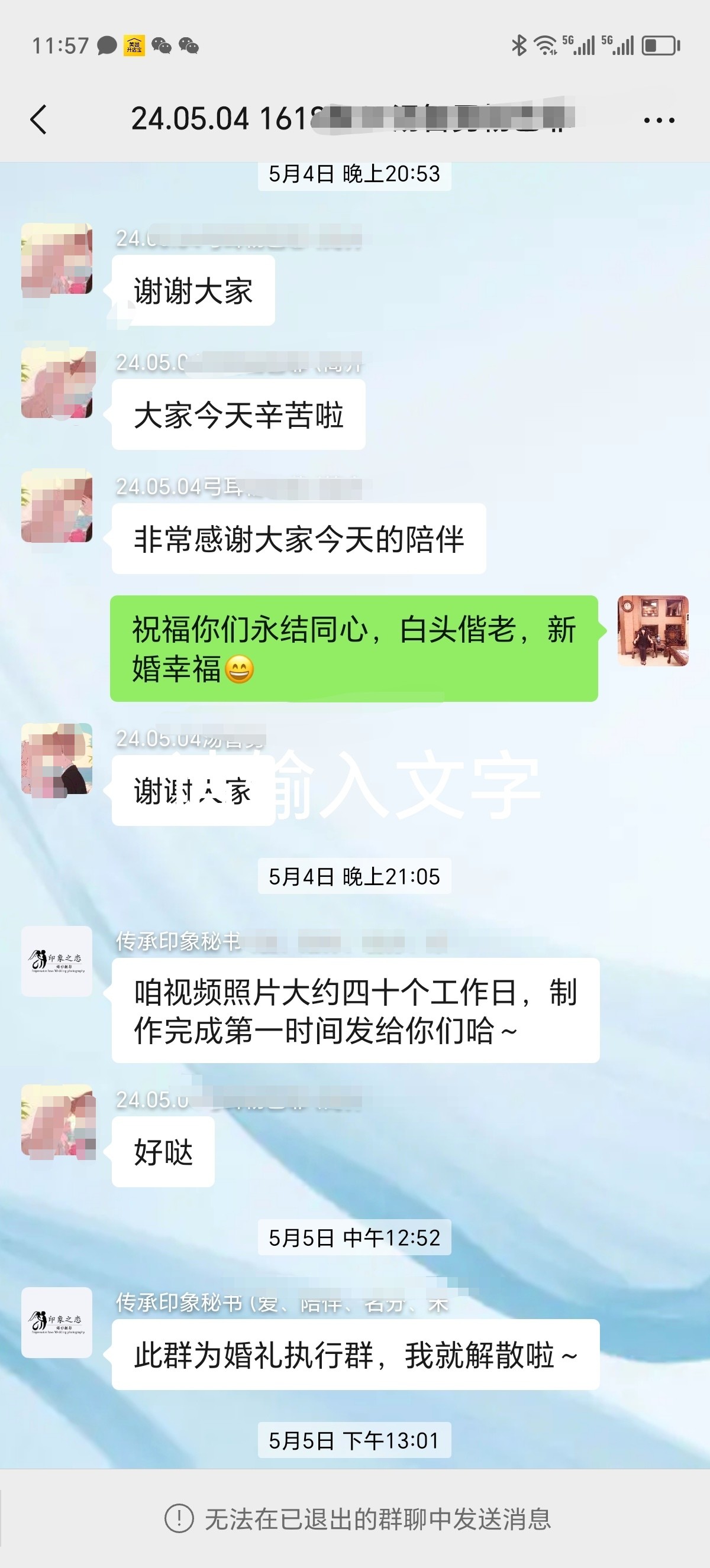The height and width of the screenshot is (1568, 710).
Task: Tap the avatar beside 大家今天辛苦啦
Action: [57, 383]
